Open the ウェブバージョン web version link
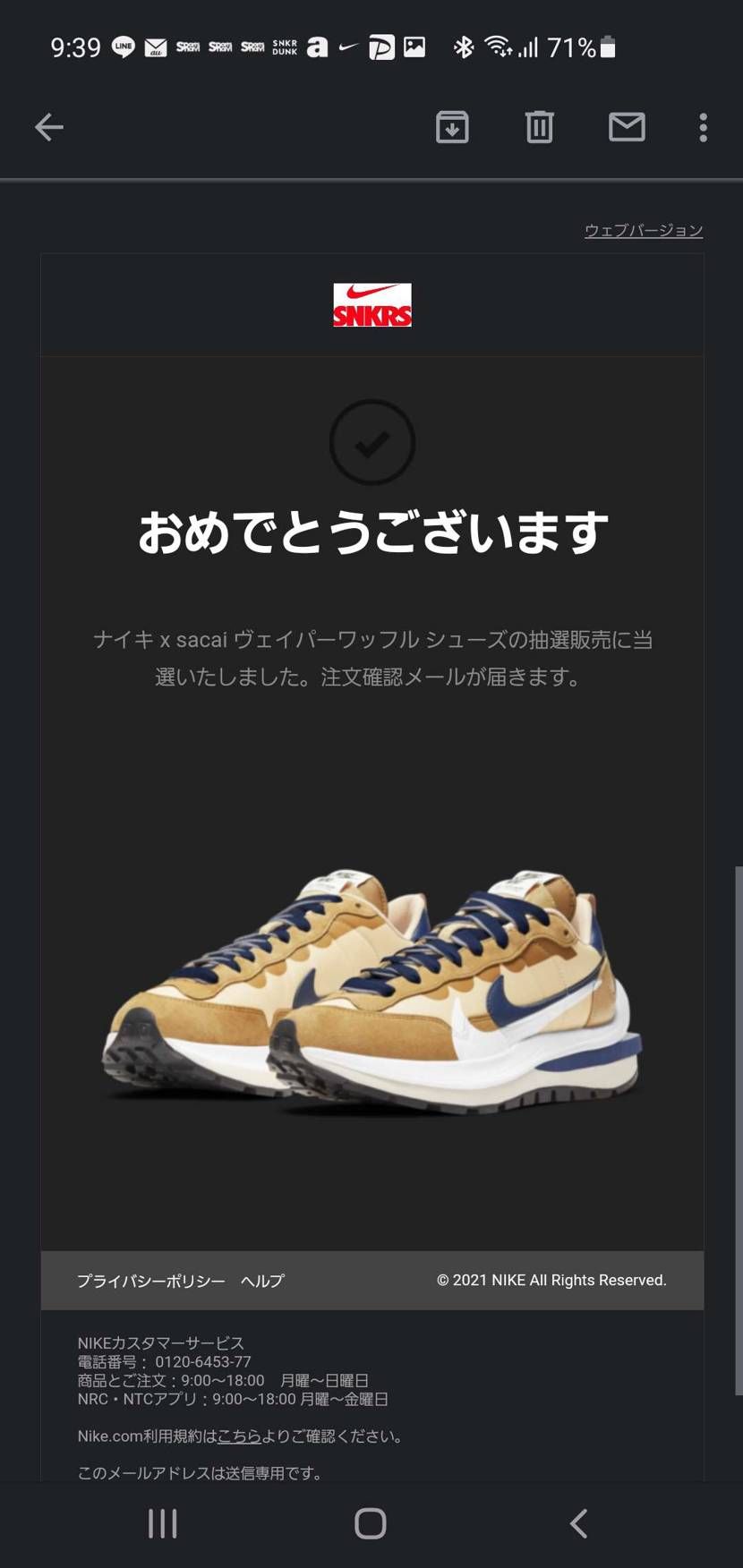Viewport: 743px width, 1568px height. click(643, 230)
